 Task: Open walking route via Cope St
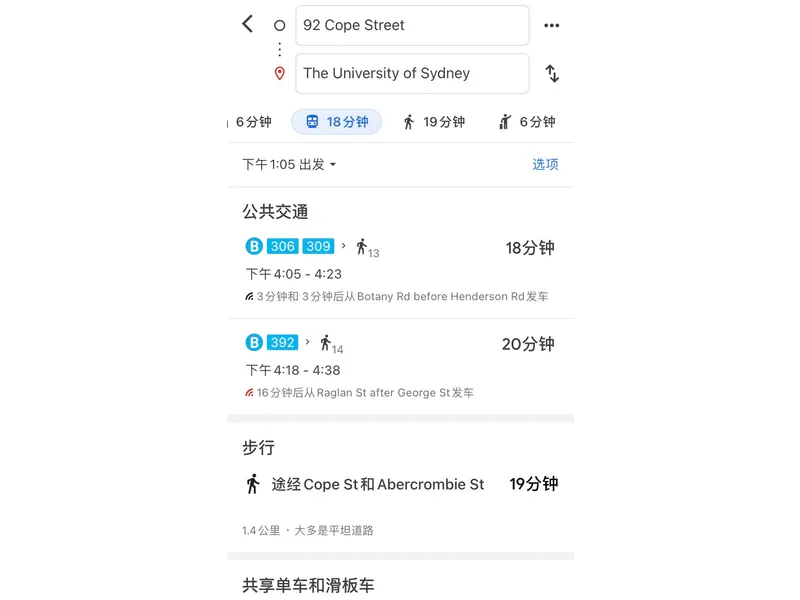point(400,484)
